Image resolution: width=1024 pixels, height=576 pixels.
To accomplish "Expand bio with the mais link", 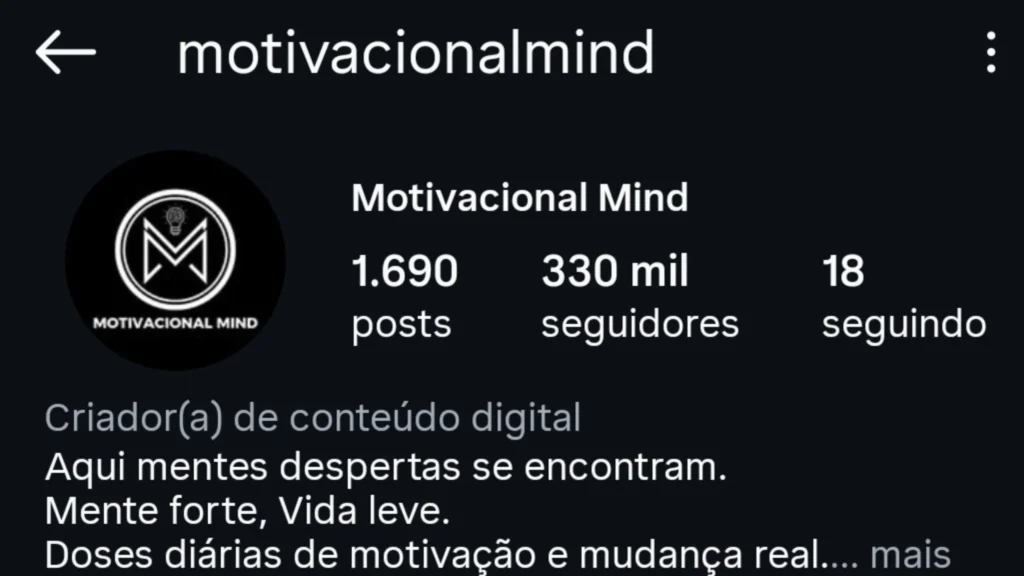I will (909, 553).
